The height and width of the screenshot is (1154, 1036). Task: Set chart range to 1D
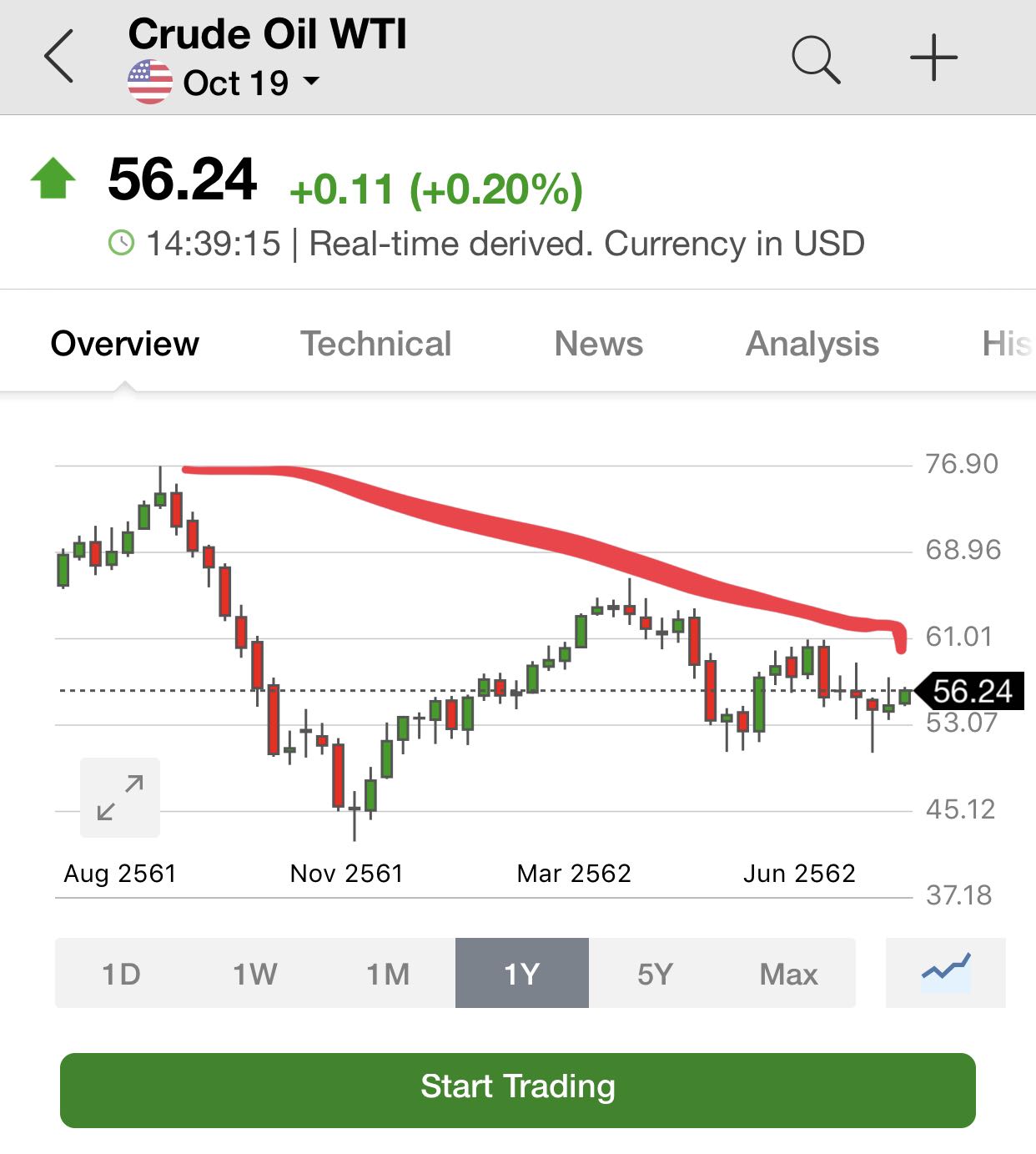click(x=121, y=974)
